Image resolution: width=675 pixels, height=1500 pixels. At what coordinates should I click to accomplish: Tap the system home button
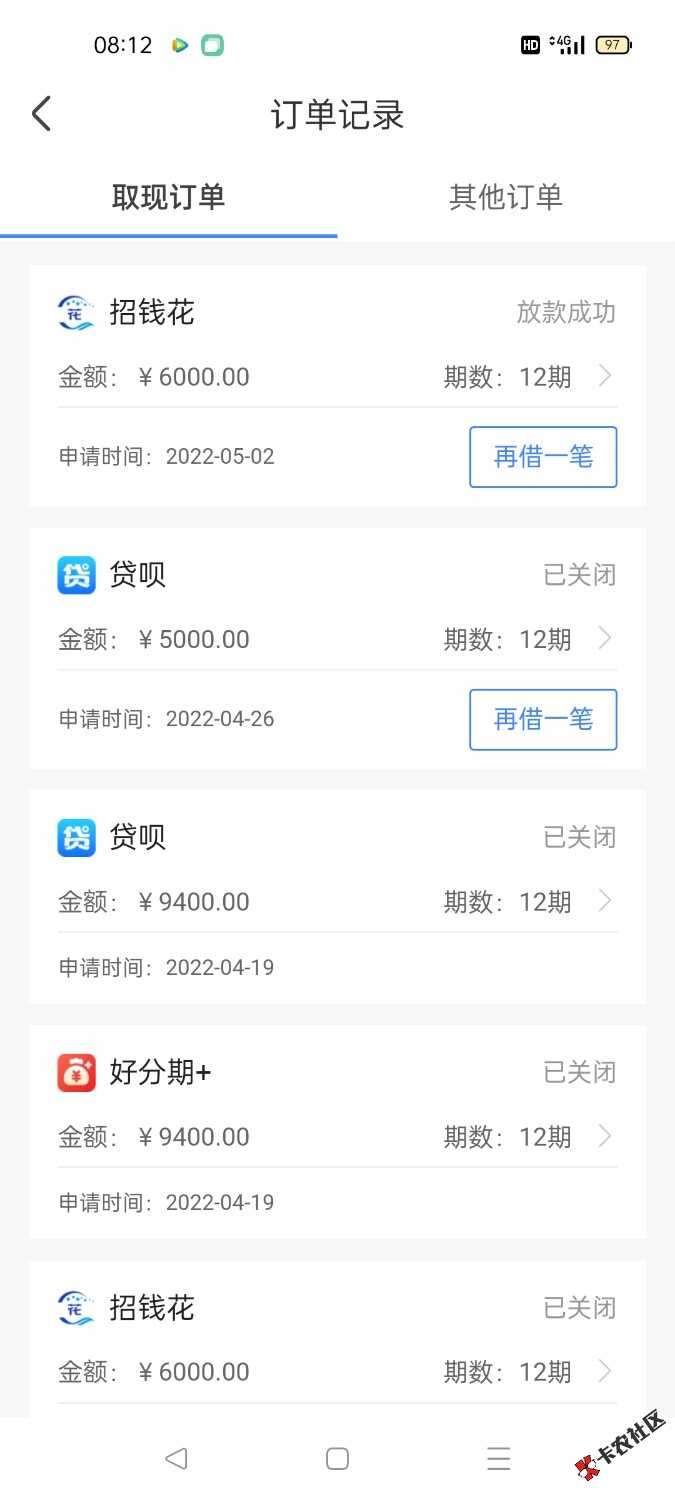coord(337,1459)
